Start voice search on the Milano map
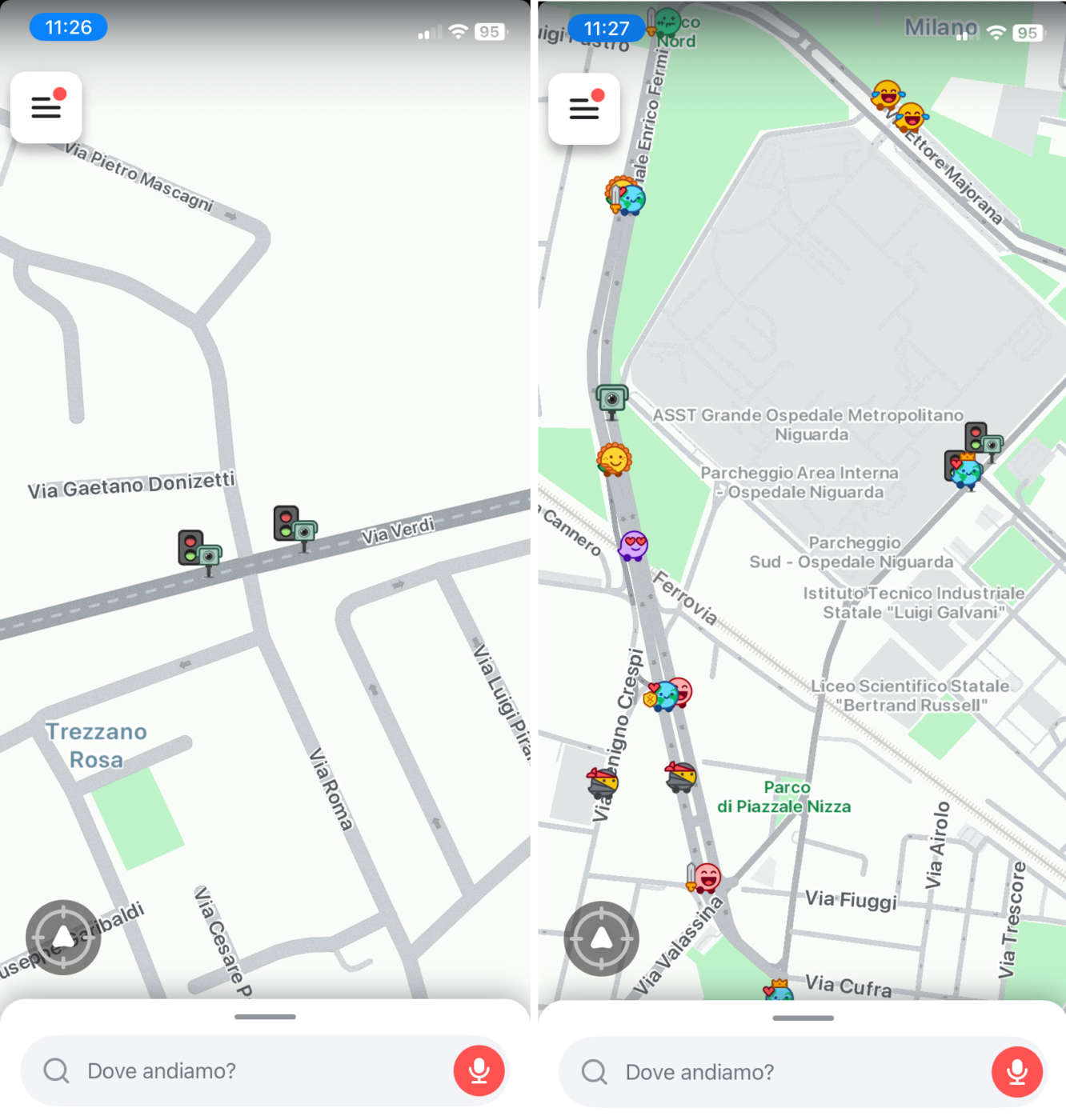 tap(1016, 1072)
